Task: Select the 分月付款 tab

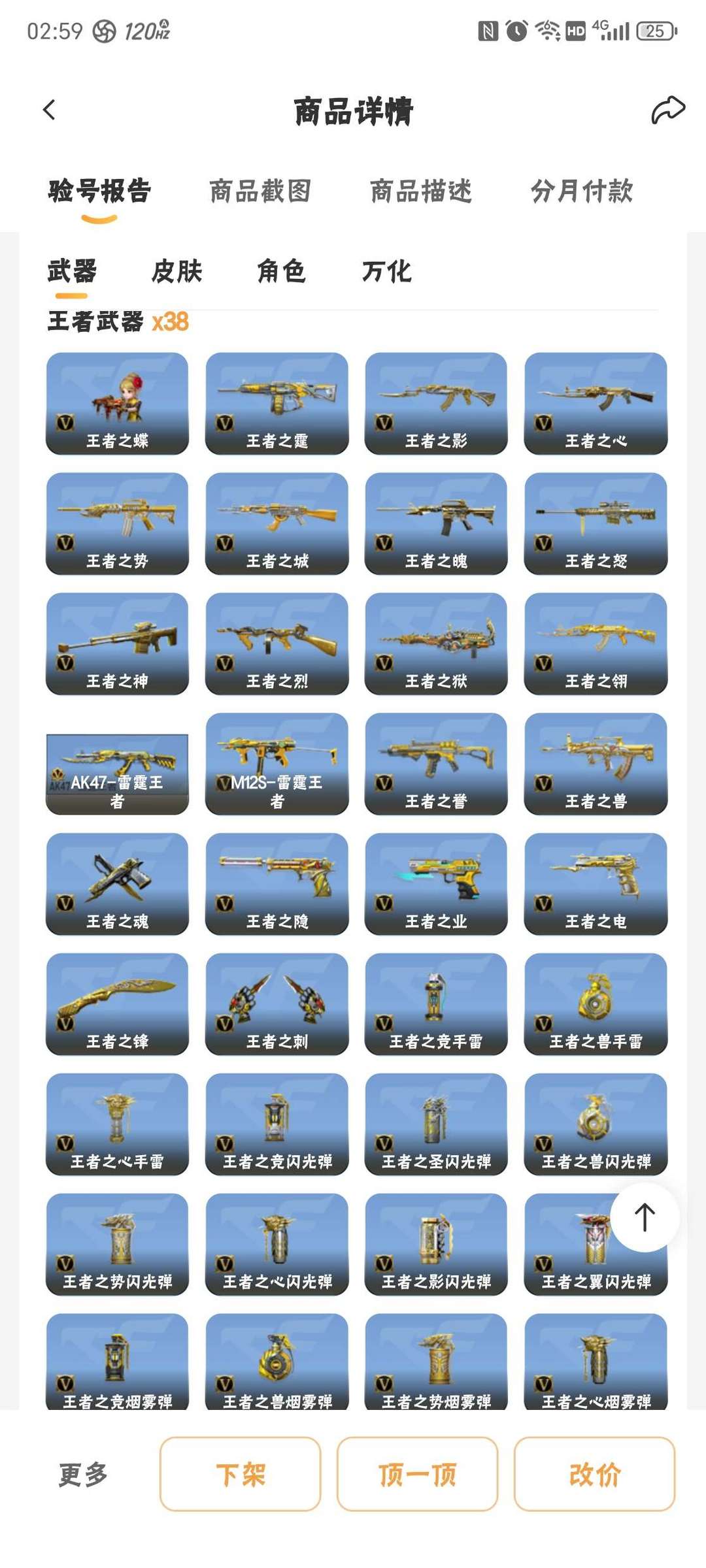Action: click(582, 191)
